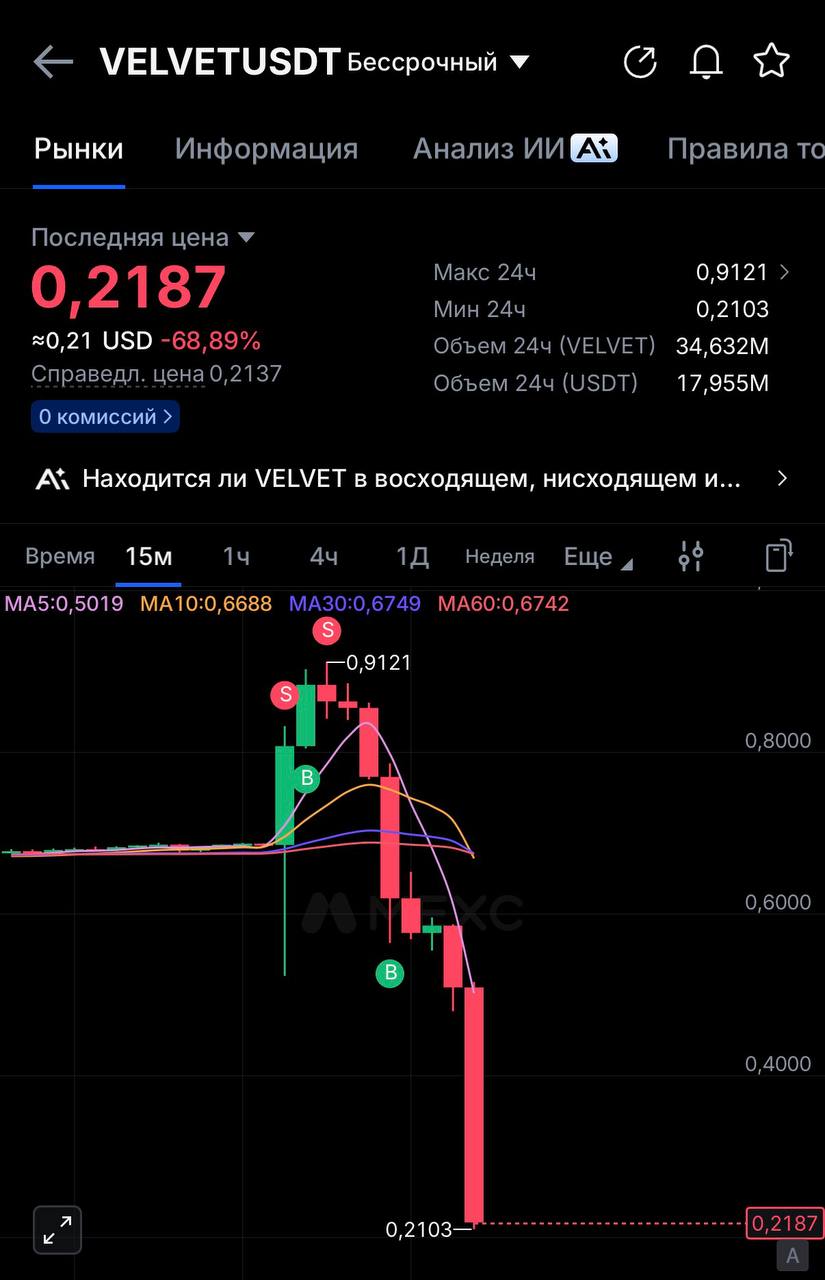Select the 1Д chart interval
Screen dimensions: 825x1280
[412, 556]
